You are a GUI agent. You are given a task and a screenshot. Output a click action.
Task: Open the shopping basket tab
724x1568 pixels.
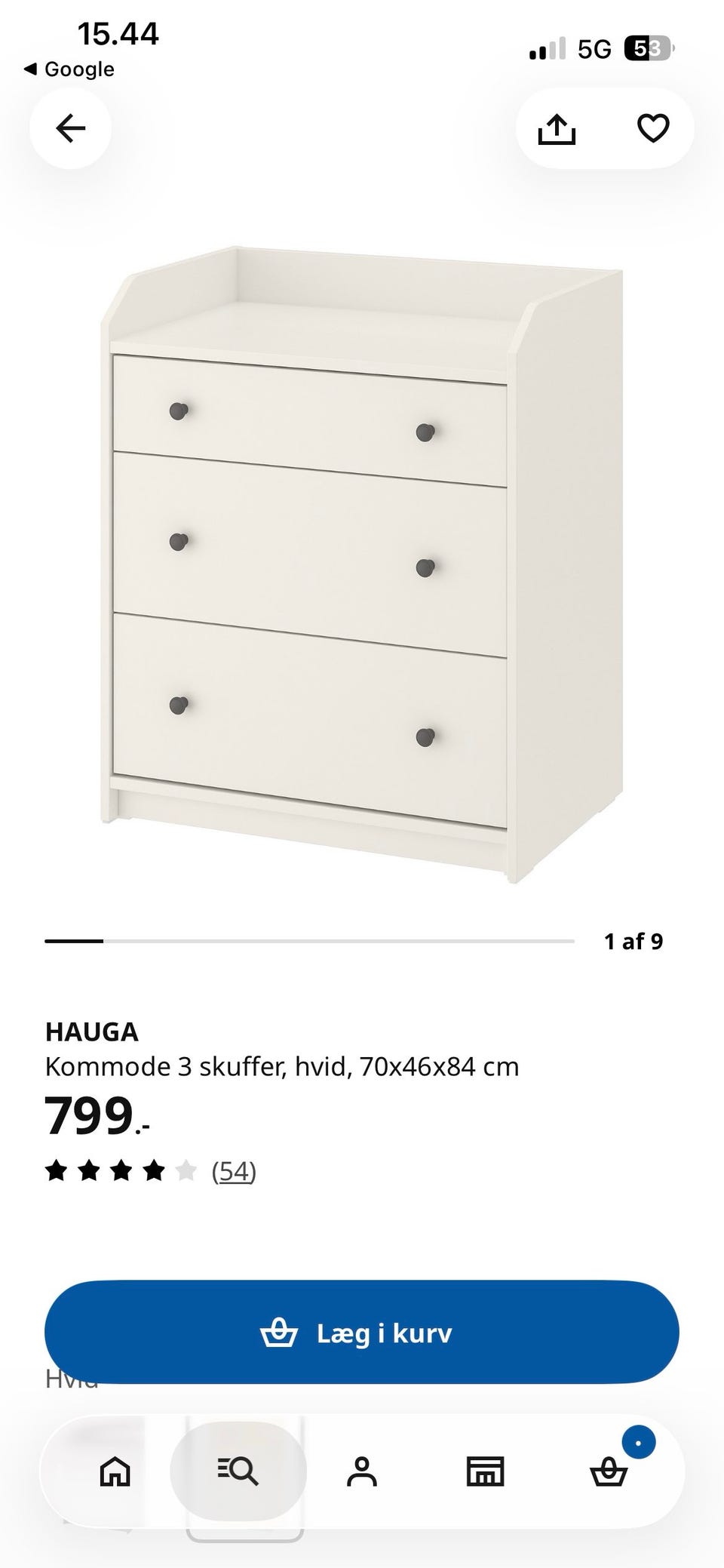click(x=609, y=1471)
